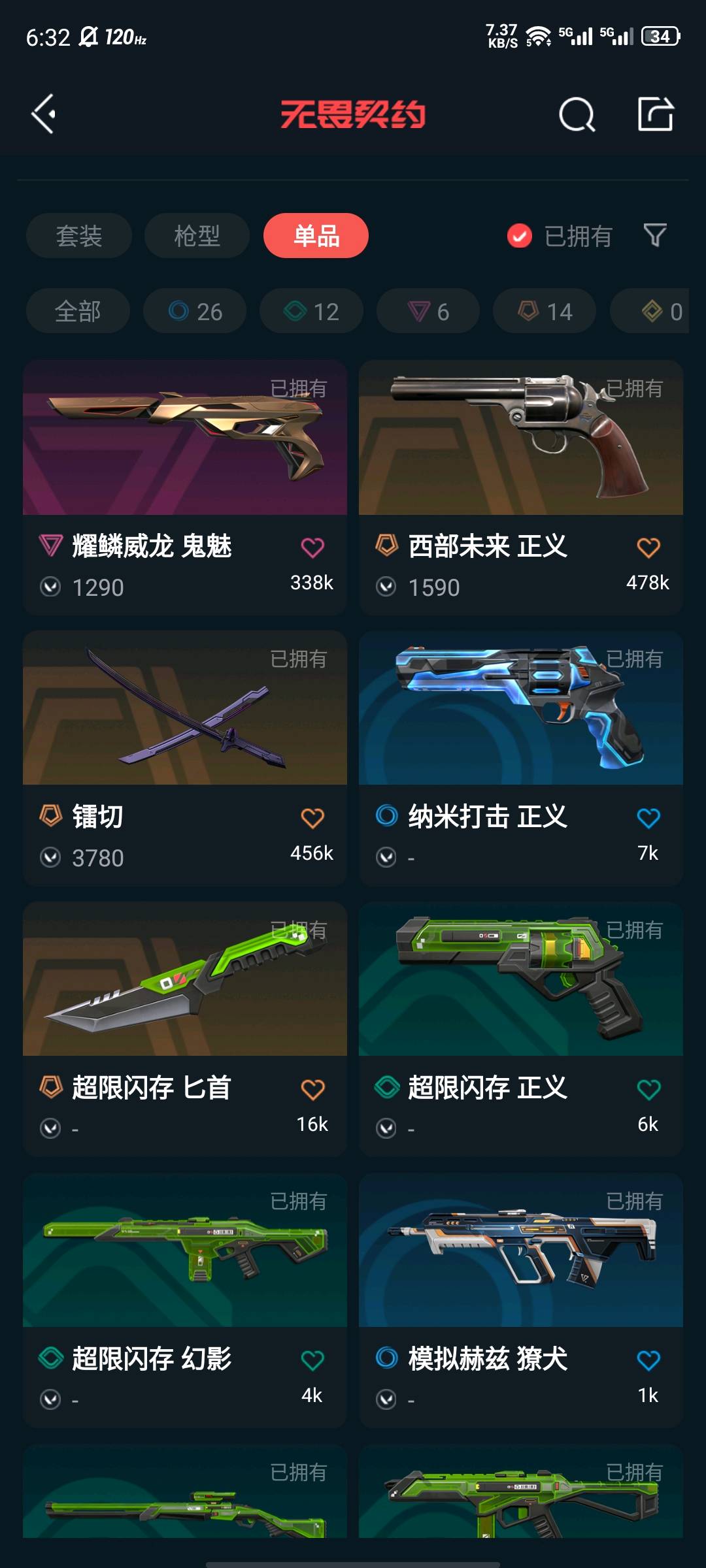Like the 超限闪存 匕首 skin

pyautogui.click(x=312, y=1089)
